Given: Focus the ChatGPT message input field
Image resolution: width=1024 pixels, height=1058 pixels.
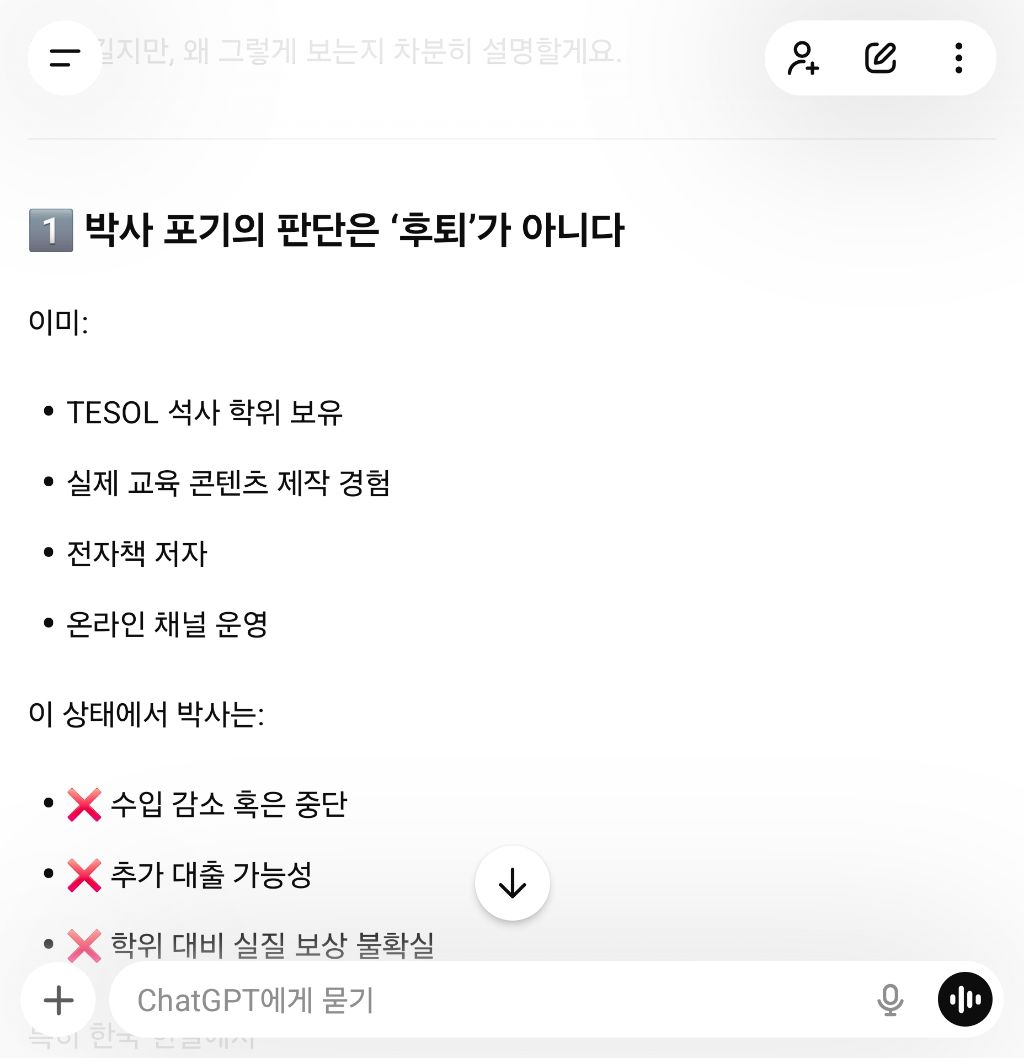Looking at the screenshot, I should [x=490, y=999].
